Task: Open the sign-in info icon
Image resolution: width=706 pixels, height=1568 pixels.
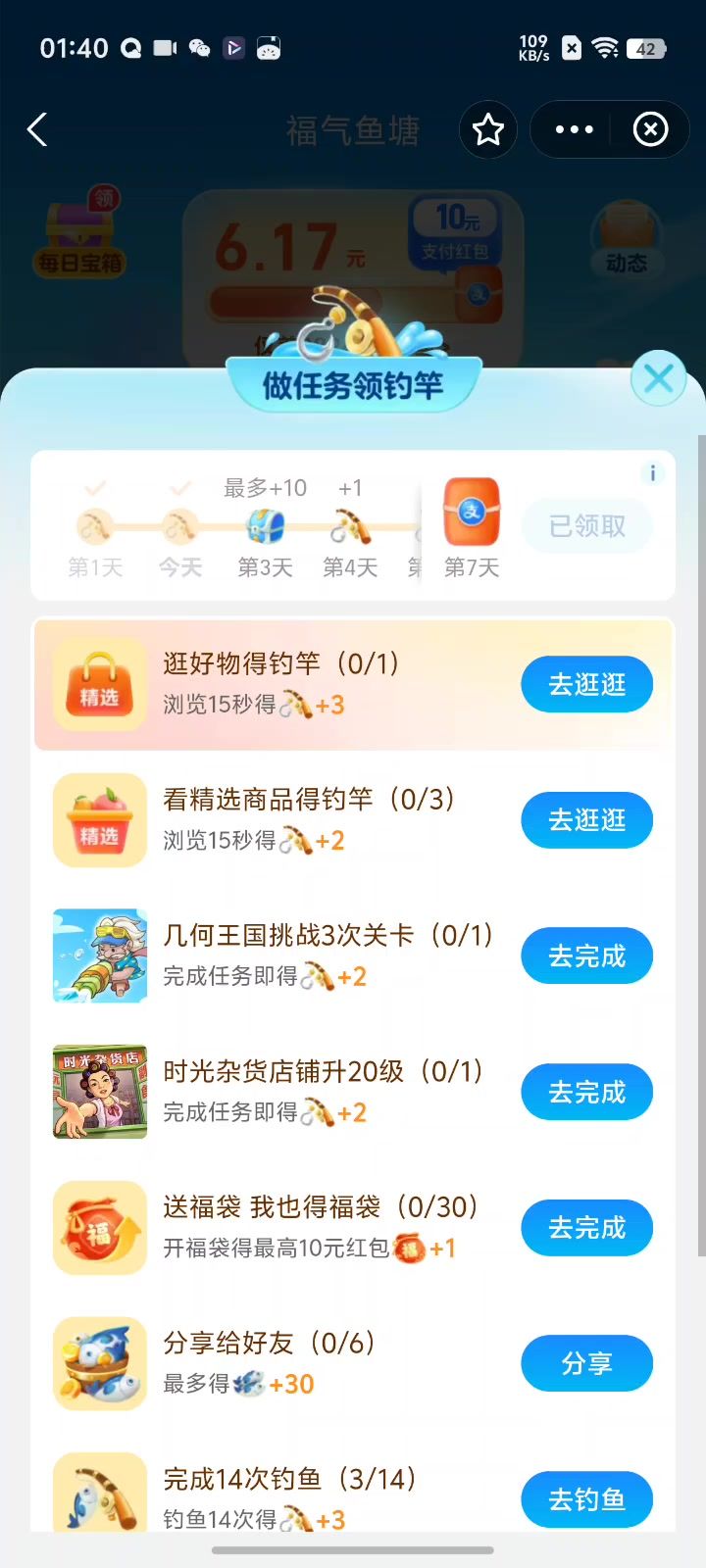Action: 653,473
